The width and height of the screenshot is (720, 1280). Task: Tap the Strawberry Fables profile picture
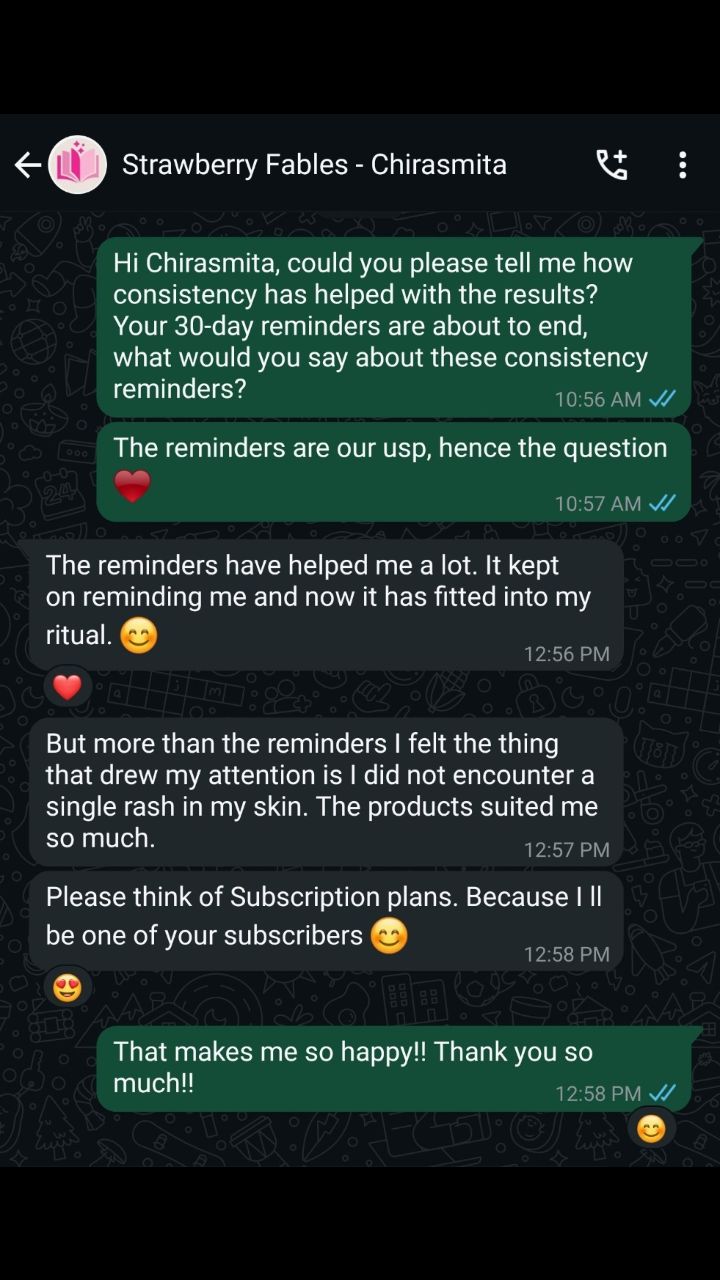75,164
